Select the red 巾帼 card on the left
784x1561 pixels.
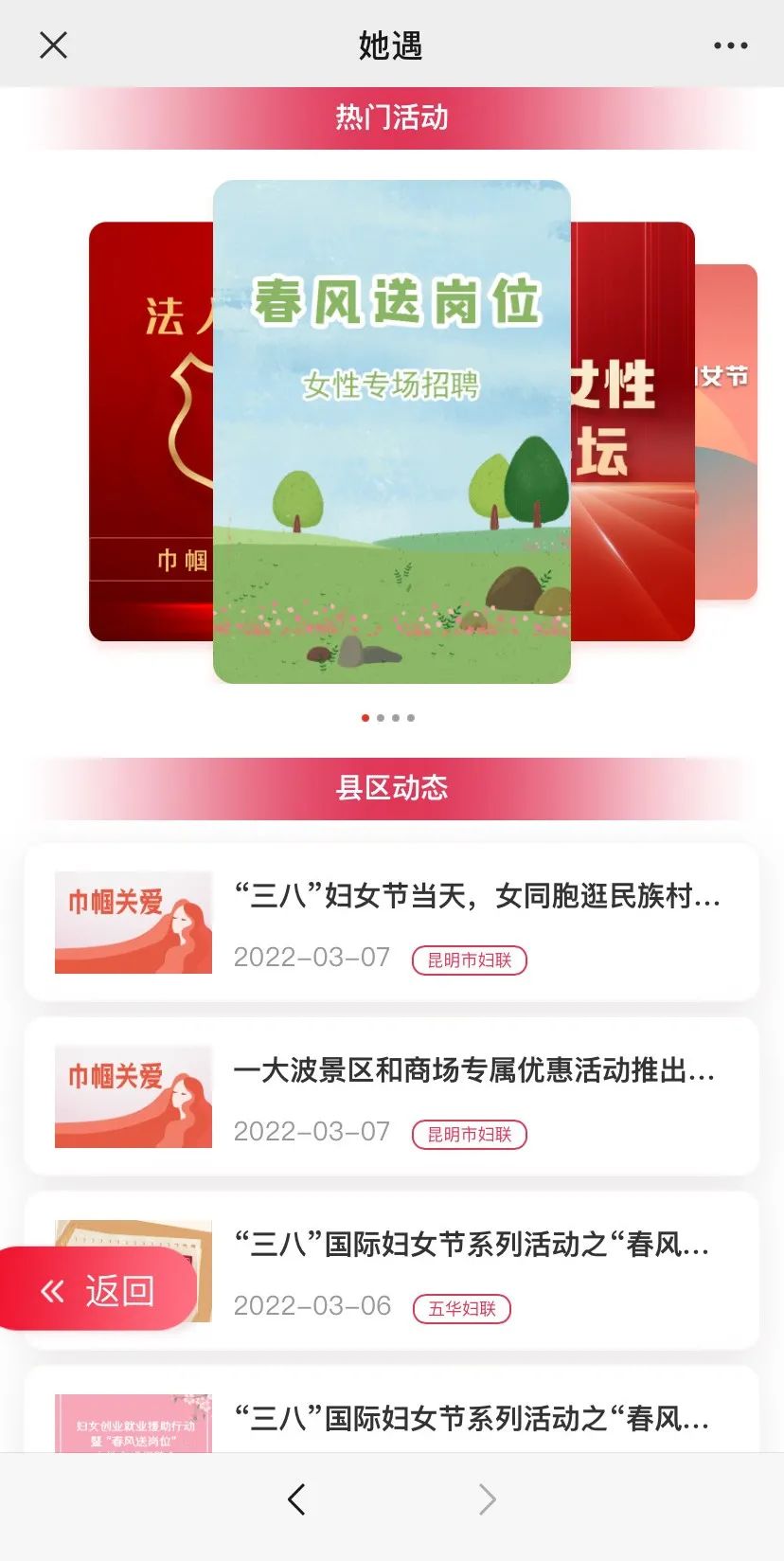click(x=151, y=432)
